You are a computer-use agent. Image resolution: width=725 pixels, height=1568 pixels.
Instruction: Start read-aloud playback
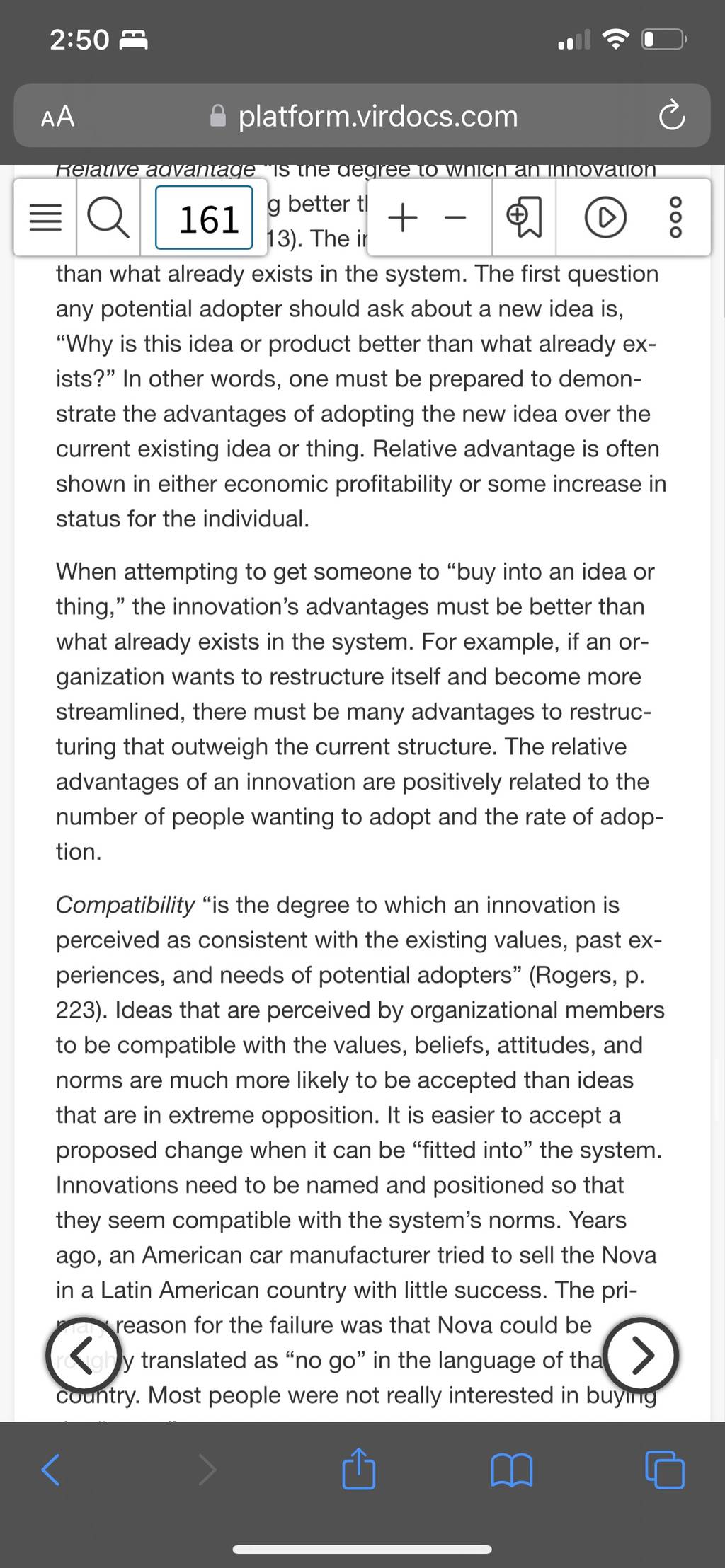[x=605, y=218]
